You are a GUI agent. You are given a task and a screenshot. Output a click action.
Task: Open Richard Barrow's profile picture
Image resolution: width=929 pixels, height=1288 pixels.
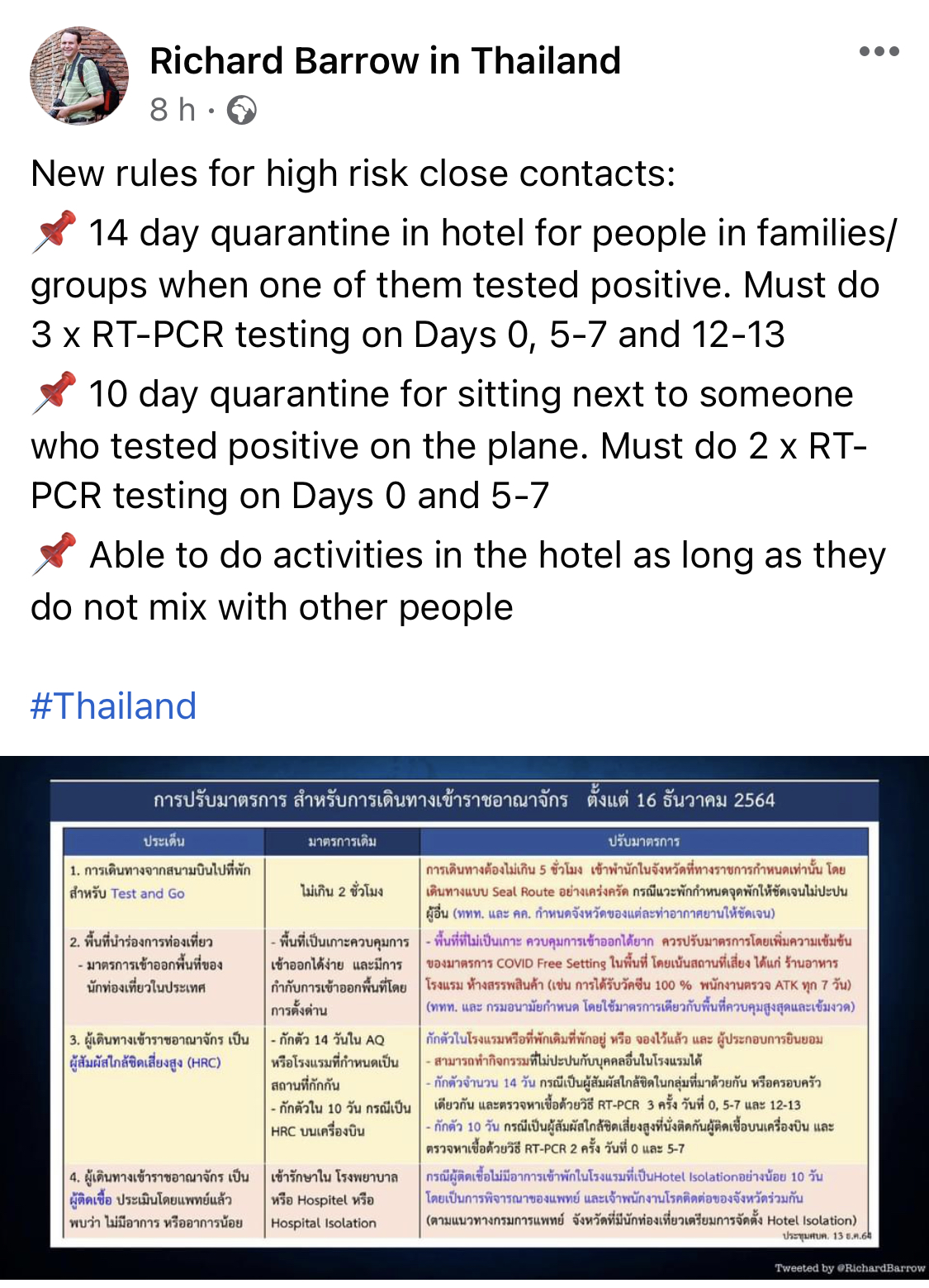pos(79,76)
